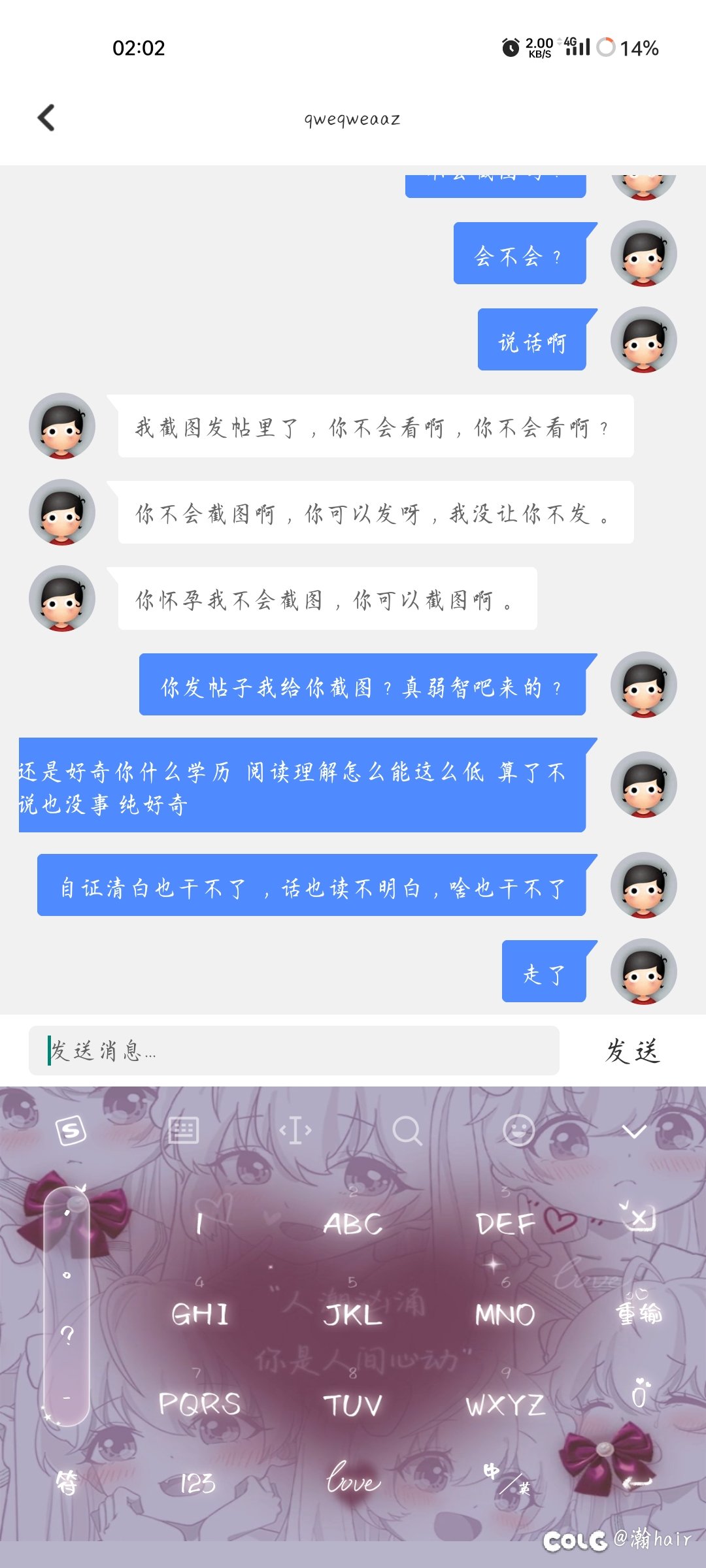Tap the ABC key
The image size is (706, 1568).
coord(353,1223)
